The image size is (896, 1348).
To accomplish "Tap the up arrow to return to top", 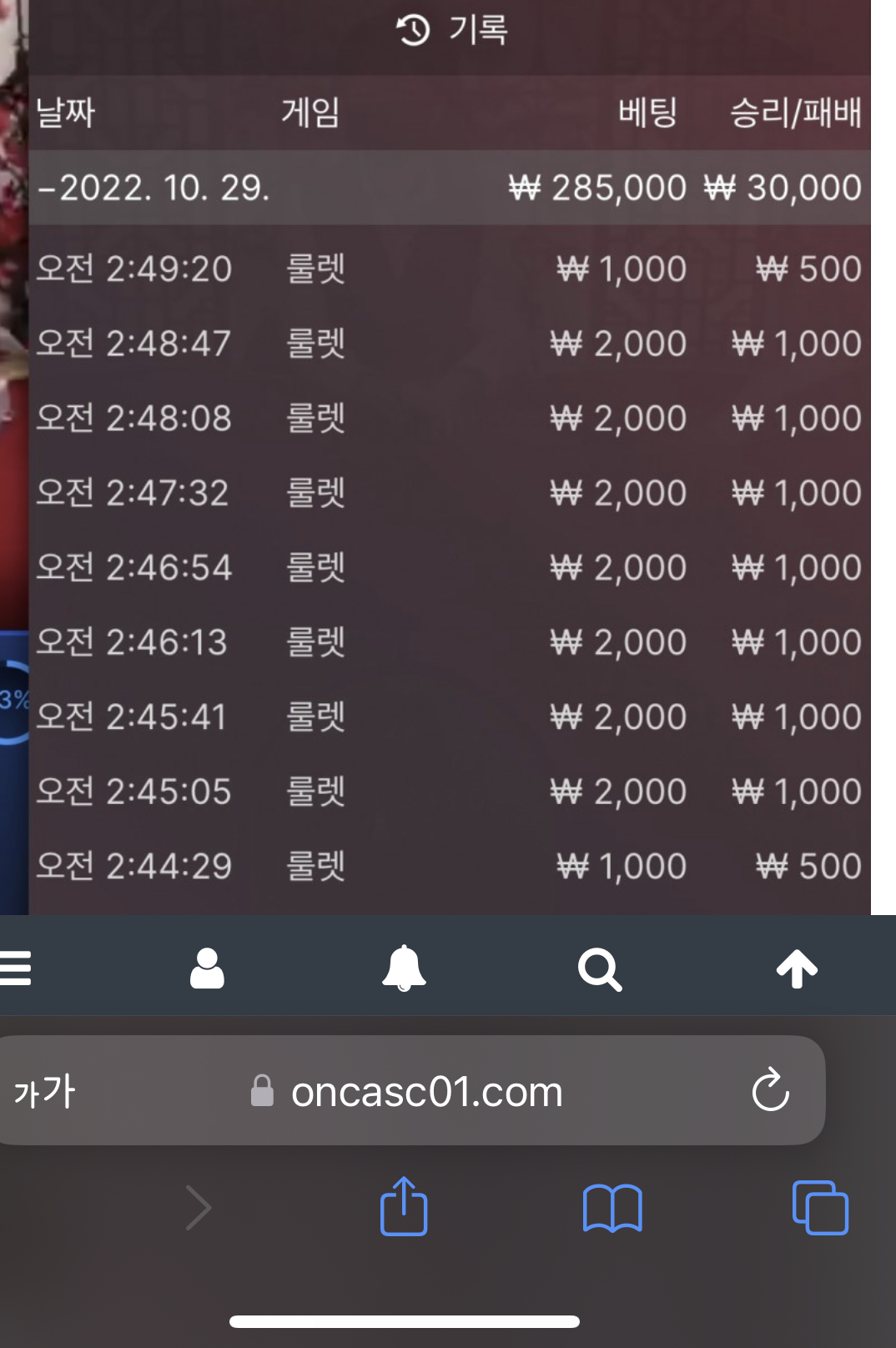I will click(797, 969).
